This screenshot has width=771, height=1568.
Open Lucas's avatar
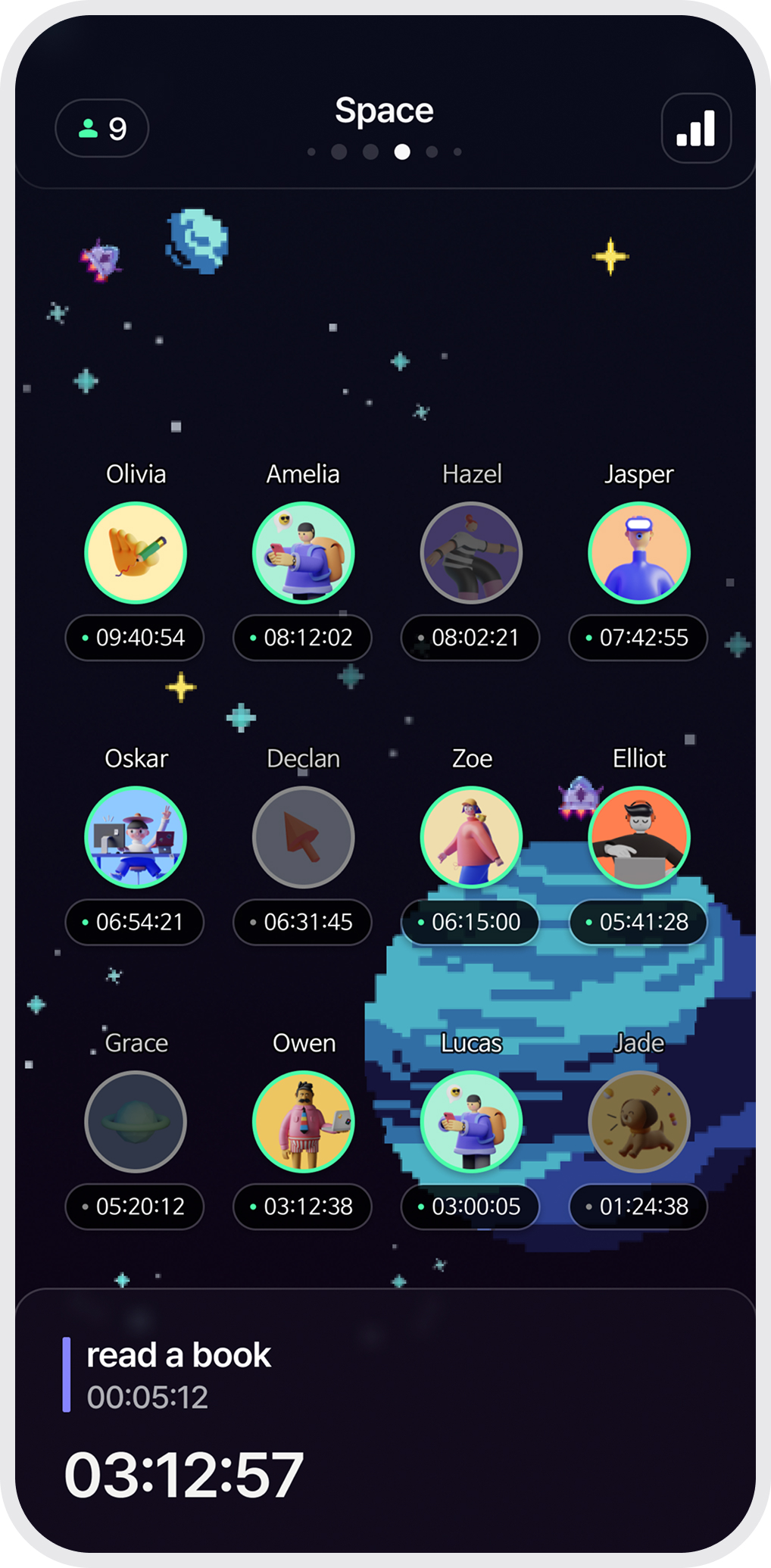pos(472,1122)
